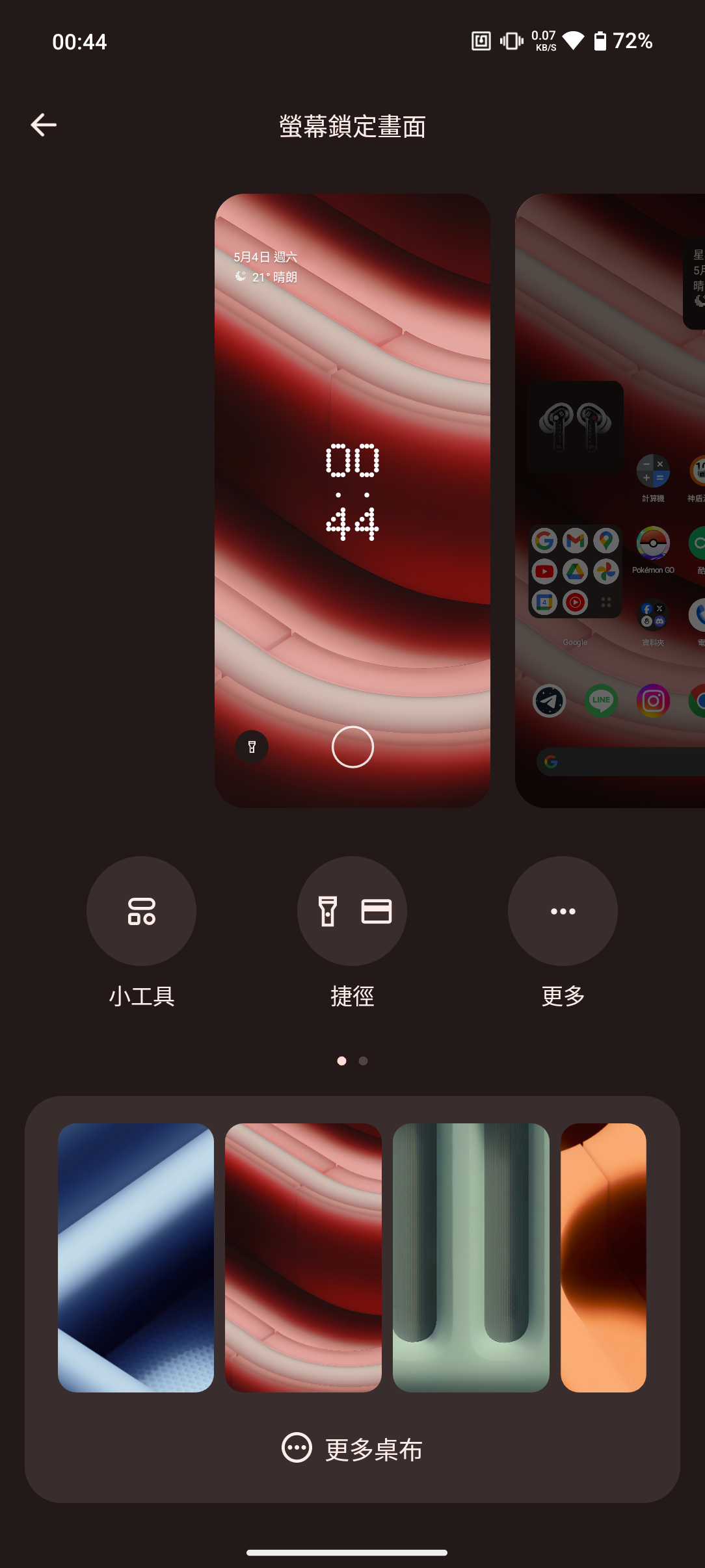This screenshot has width=705, height=1568.
Task: Select the blue wallpaper
Action: [136, 1257]
